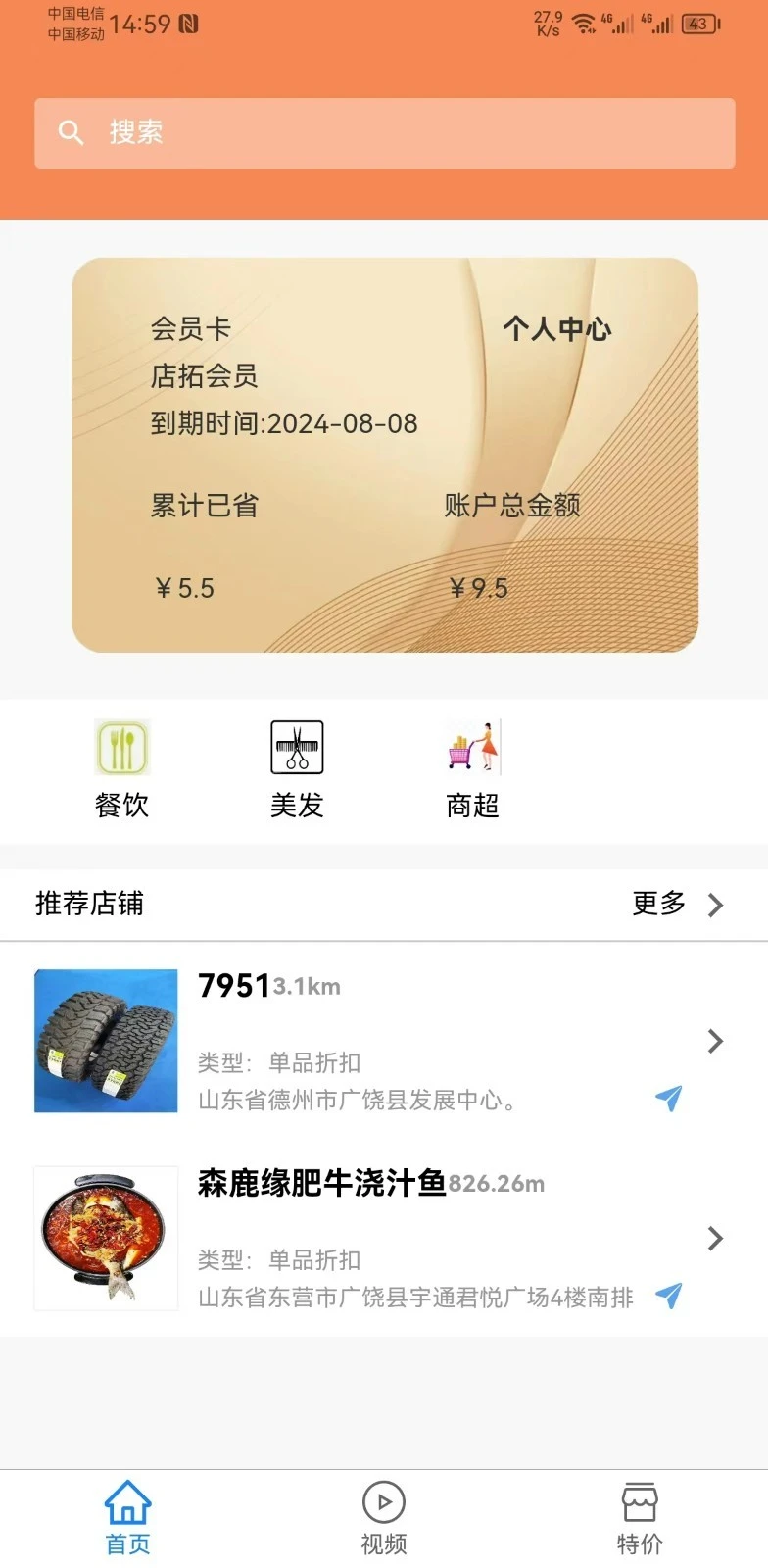Tap the navigation arrow for 森鹿缘肥牛浇汁鱼
This screenshot has width=768, height=1568.
pyautogui.click(x=669, y=1298)
